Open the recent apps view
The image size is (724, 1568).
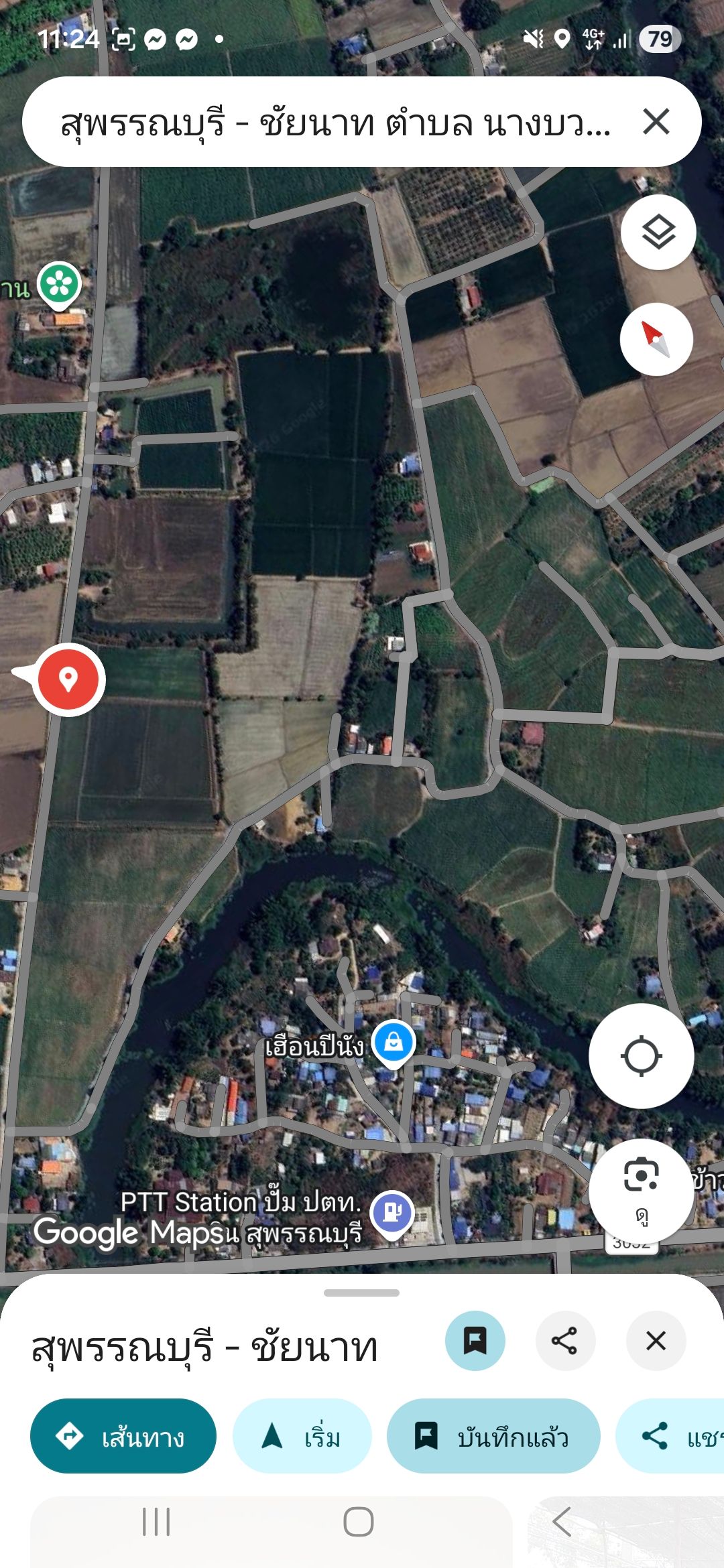156,1522
